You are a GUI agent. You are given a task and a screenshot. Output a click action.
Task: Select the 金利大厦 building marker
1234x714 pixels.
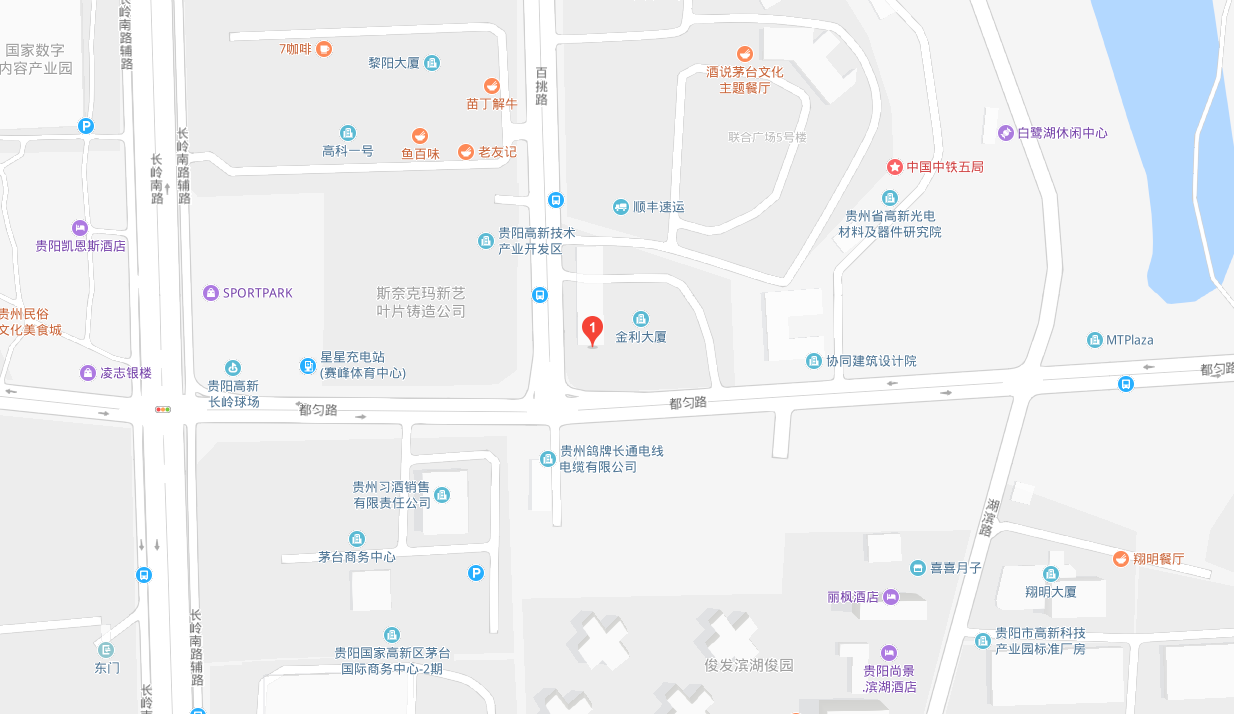tap(641, 319)
